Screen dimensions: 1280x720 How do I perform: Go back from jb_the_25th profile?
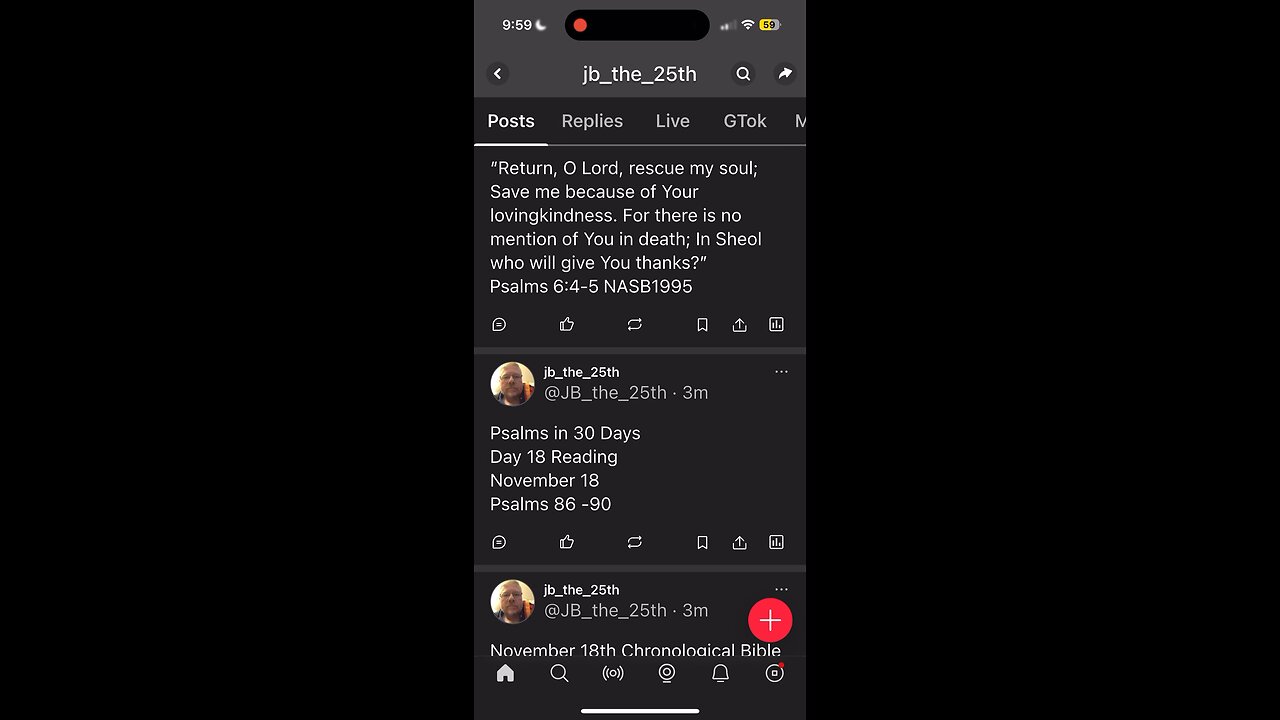497,74
